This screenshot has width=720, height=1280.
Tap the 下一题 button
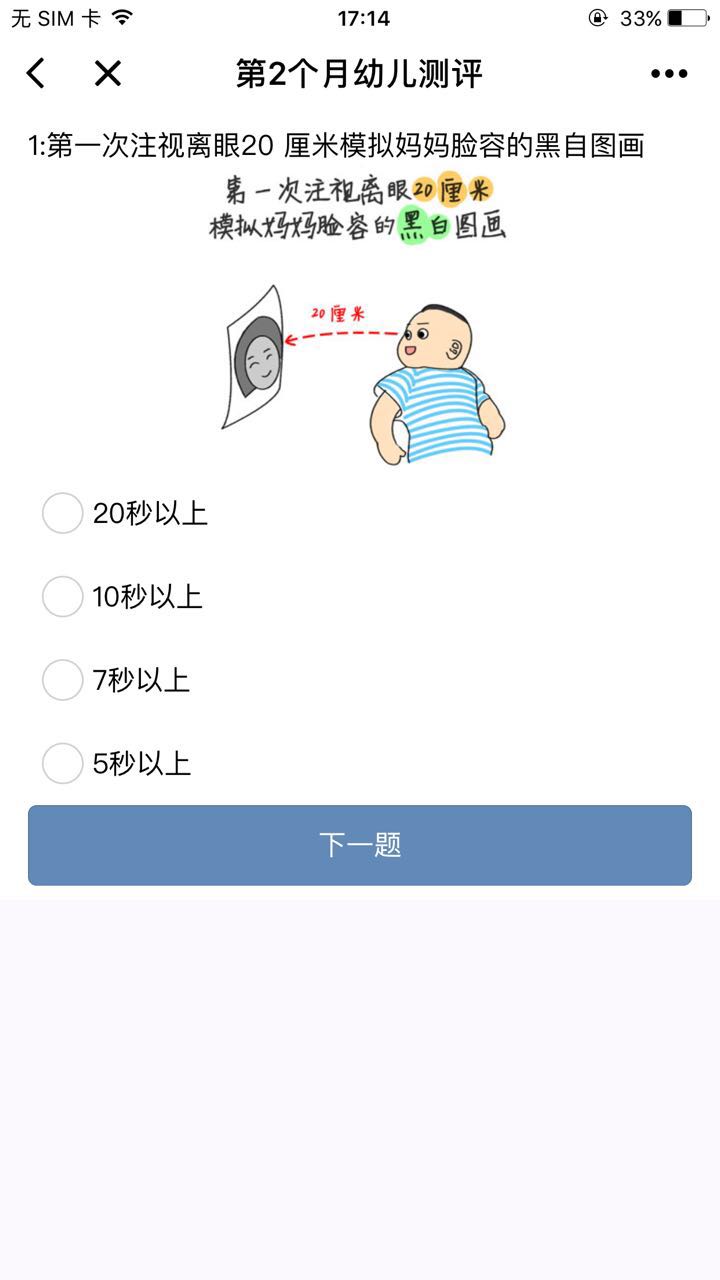point(360,845)
